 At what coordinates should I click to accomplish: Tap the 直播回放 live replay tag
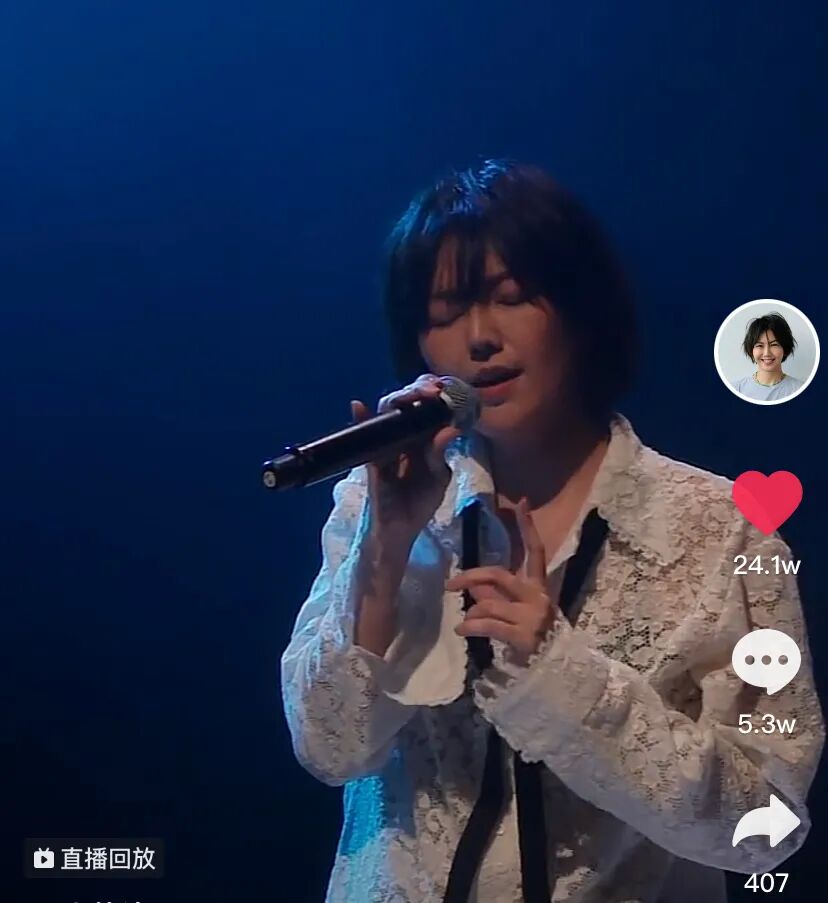click(94, 858)
